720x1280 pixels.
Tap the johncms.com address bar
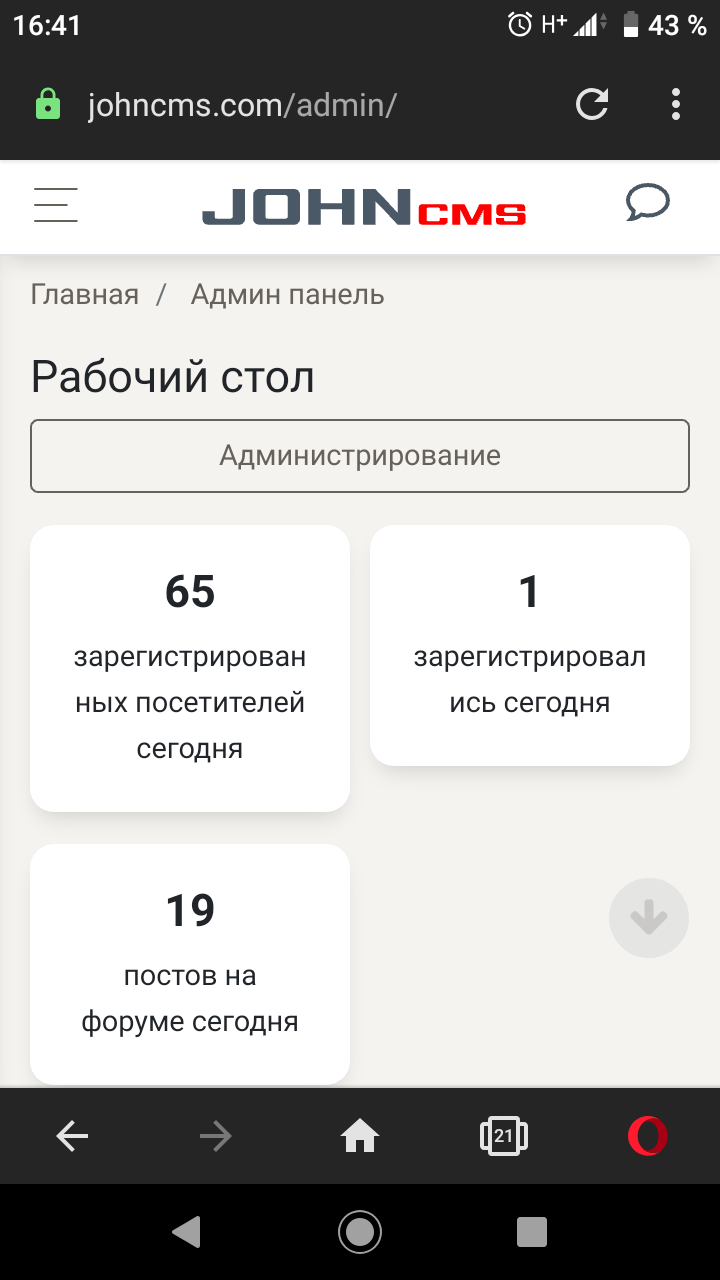click(x=300, y=105)
